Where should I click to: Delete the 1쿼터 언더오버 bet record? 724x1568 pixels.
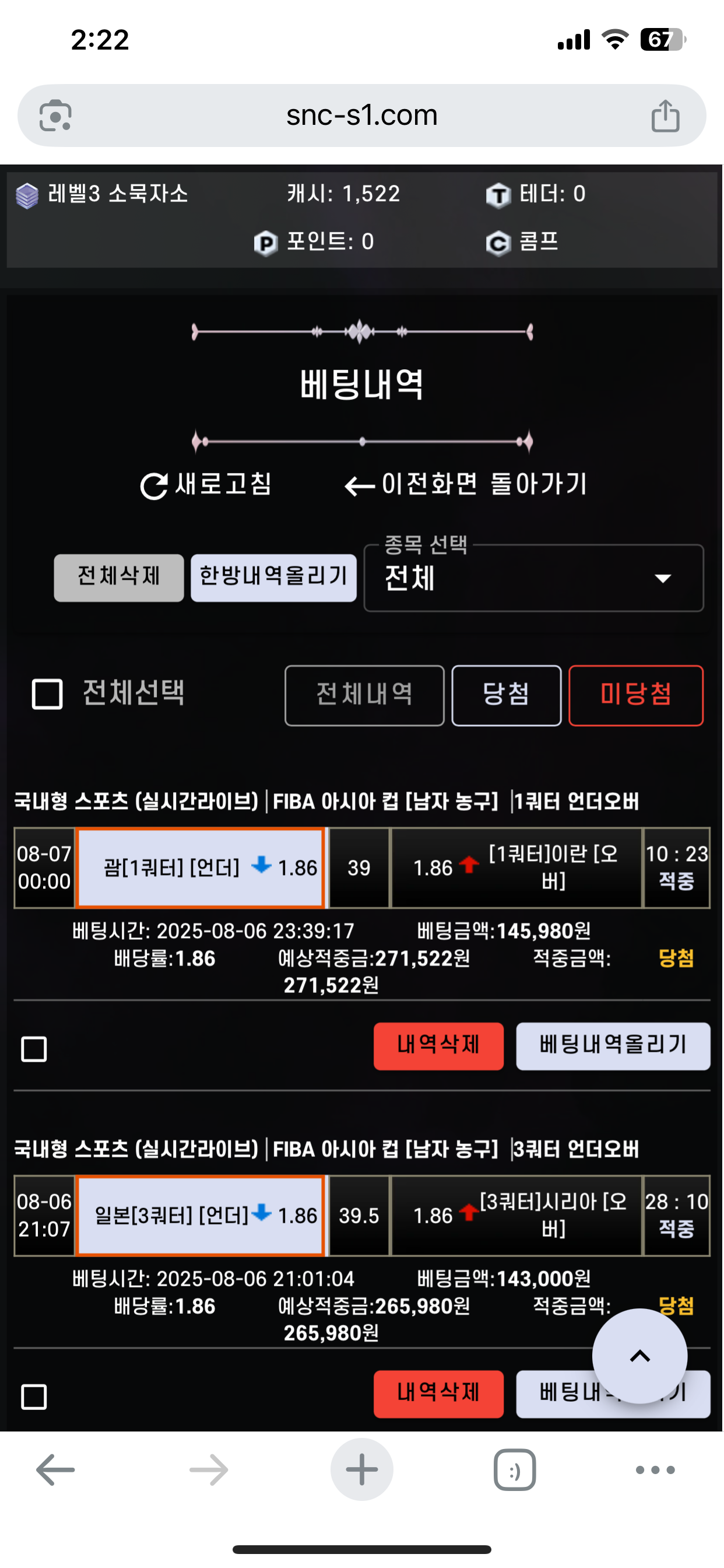point(438,1046)
